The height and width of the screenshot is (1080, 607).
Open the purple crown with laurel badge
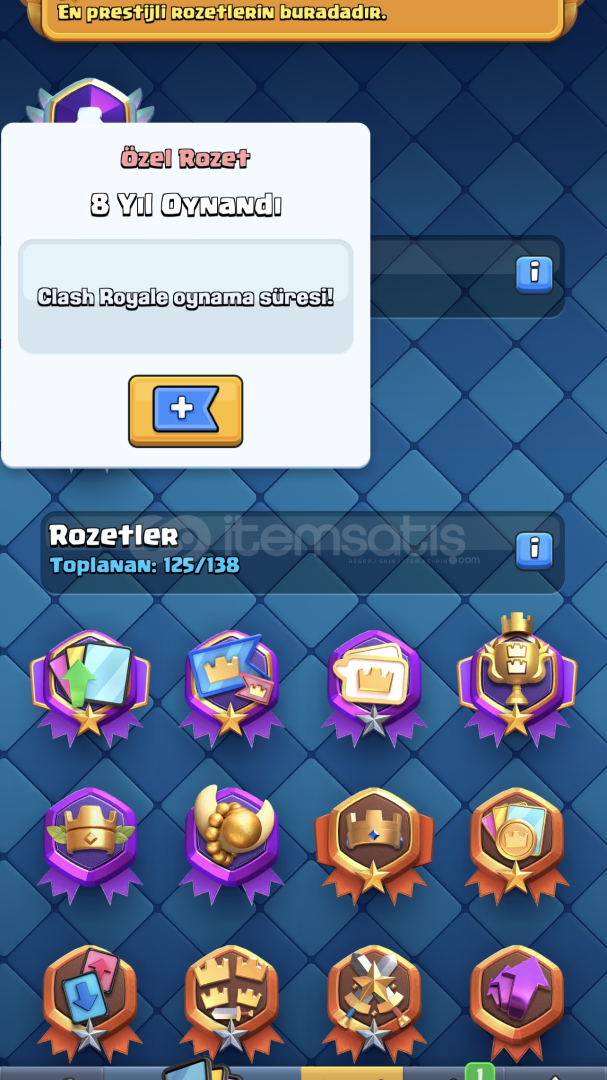pyautogui.click(x=90, y=844)
